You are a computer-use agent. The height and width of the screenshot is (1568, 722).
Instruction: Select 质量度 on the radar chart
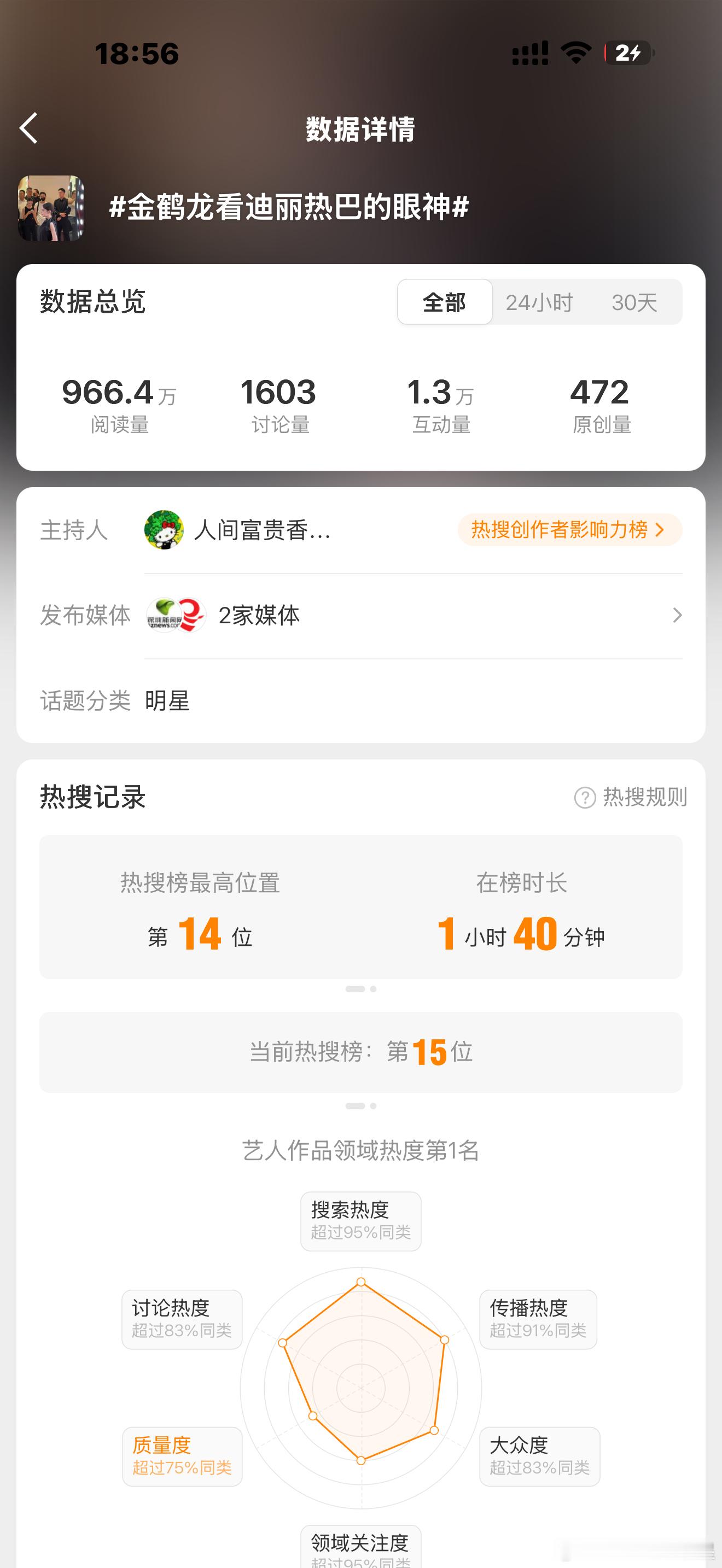[x=182, y=1456]
